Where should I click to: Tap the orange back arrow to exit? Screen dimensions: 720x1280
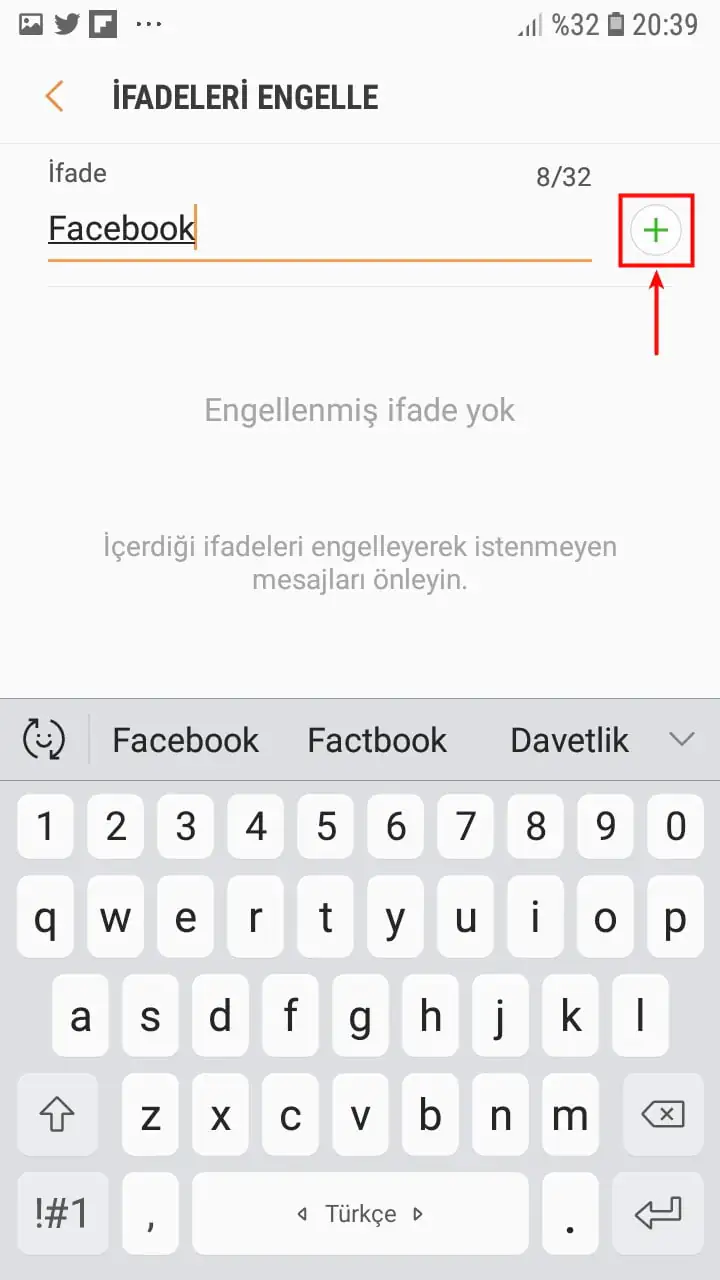pyautogui.click(x=55, y=96)
